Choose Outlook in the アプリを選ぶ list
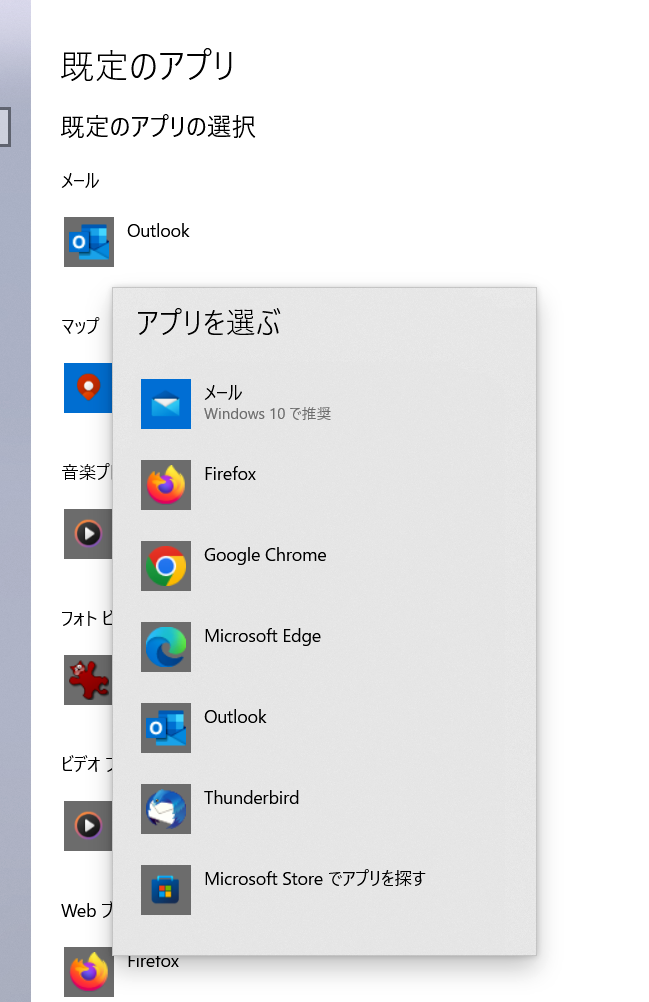This screenshot has height=1002, width=649. click(235, 727)
